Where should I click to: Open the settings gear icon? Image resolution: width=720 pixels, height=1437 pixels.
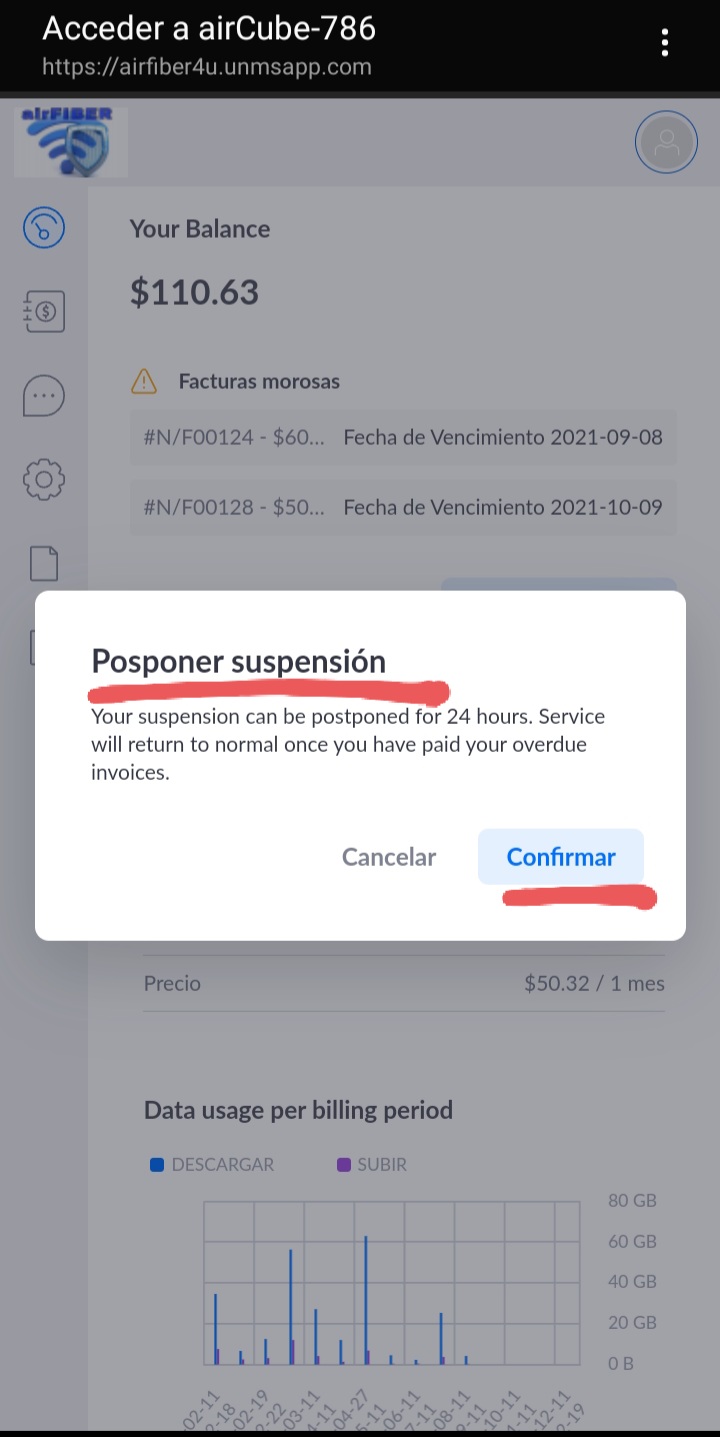coord(44,480)
